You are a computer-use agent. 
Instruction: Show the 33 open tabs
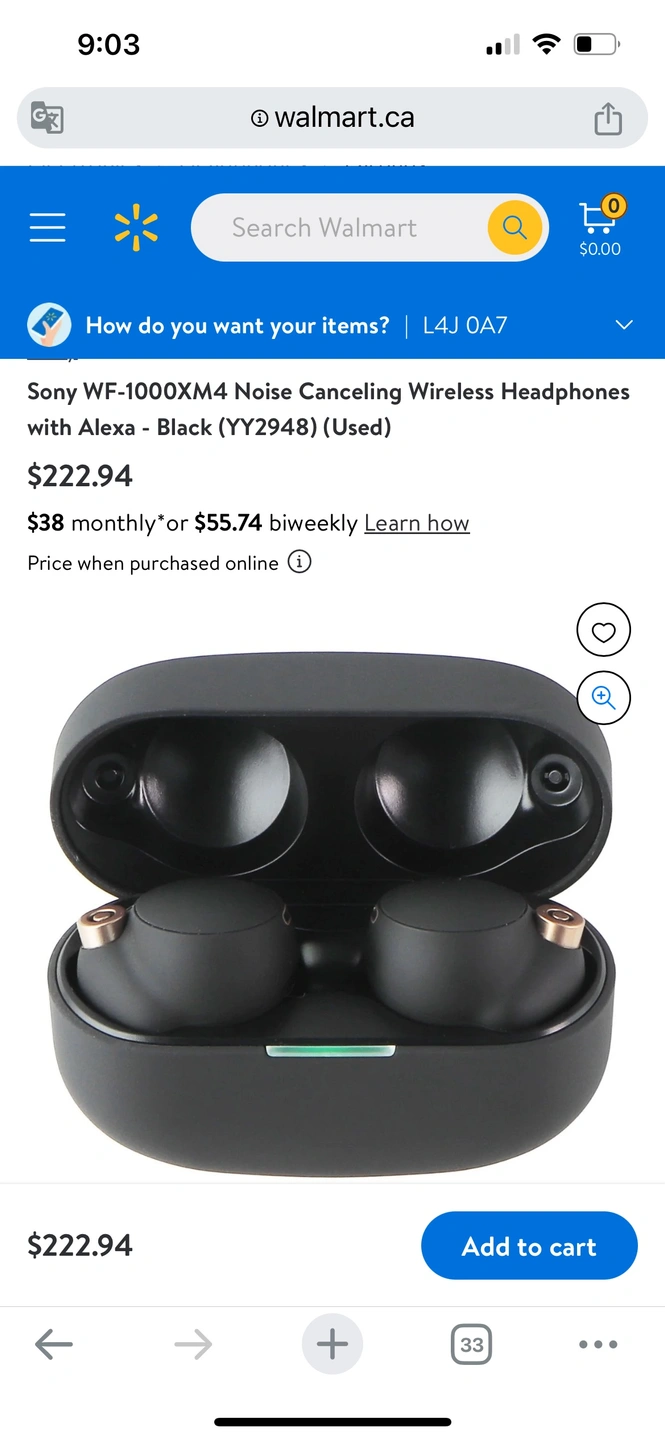471,1345
